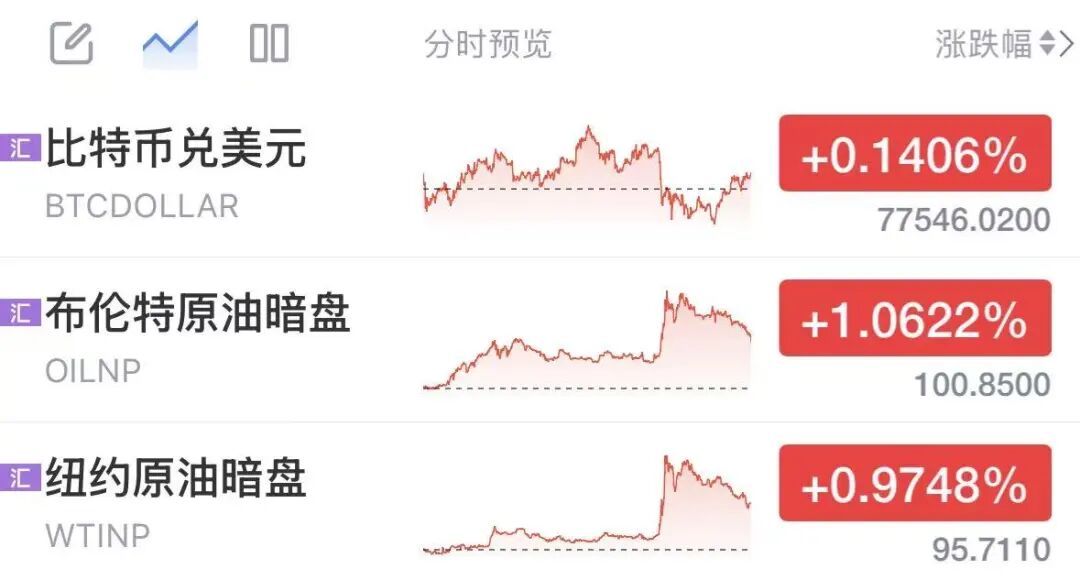The height and width of the screenshot is (580, 1080).
Task: Tap the edit watchlist icon
Action: (x=72, y=44)
